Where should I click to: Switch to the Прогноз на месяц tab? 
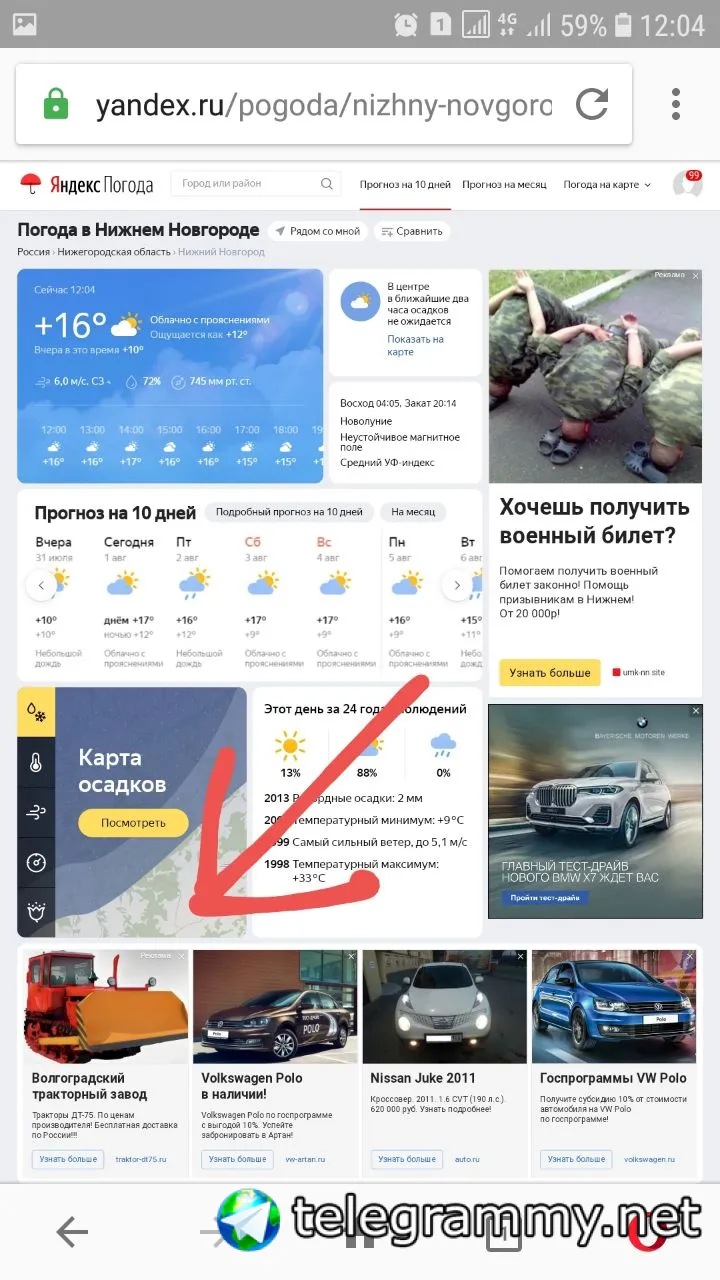[504, 185]
